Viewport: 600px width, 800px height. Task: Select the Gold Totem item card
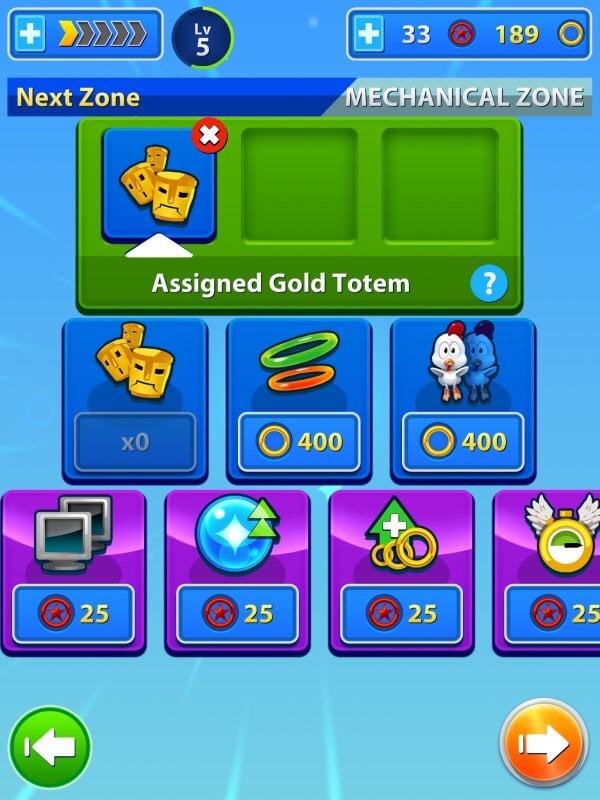(135, 397)
